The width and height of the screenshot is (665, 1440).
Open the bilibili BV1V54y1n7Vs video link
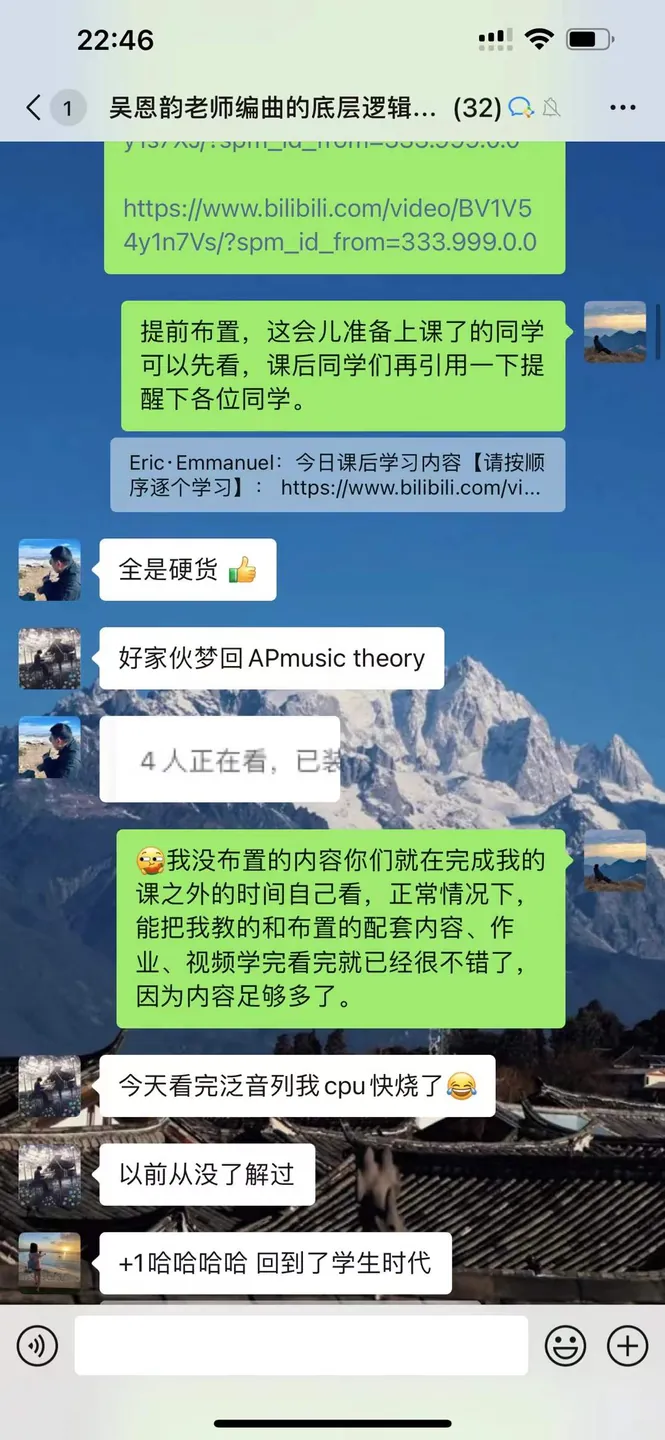[x=330, y=225]
